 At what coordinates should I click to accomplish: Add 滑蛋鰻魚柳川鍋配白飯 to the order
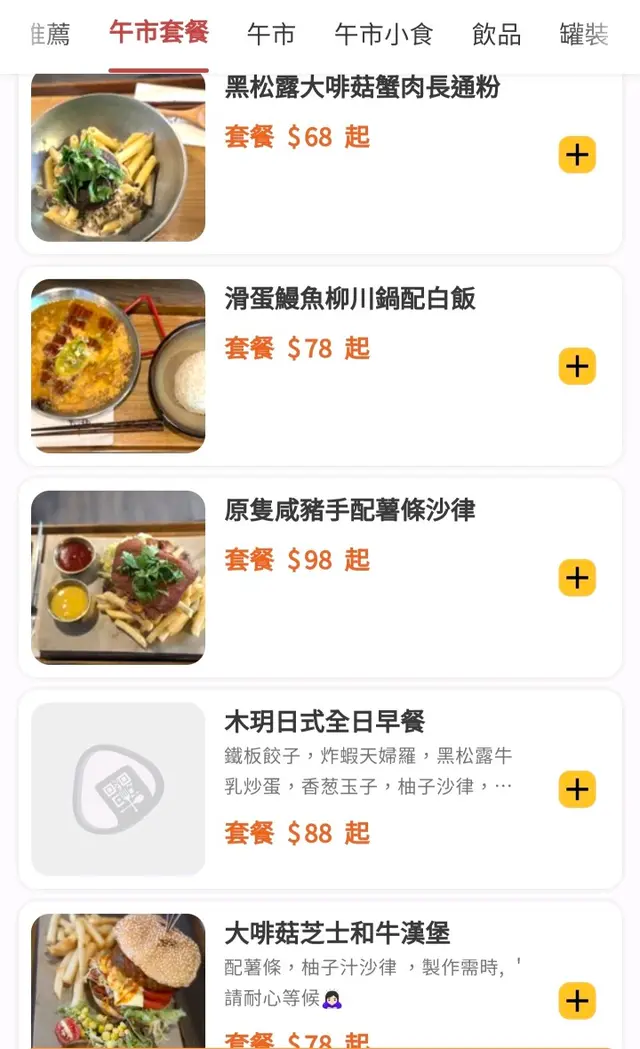577,366
